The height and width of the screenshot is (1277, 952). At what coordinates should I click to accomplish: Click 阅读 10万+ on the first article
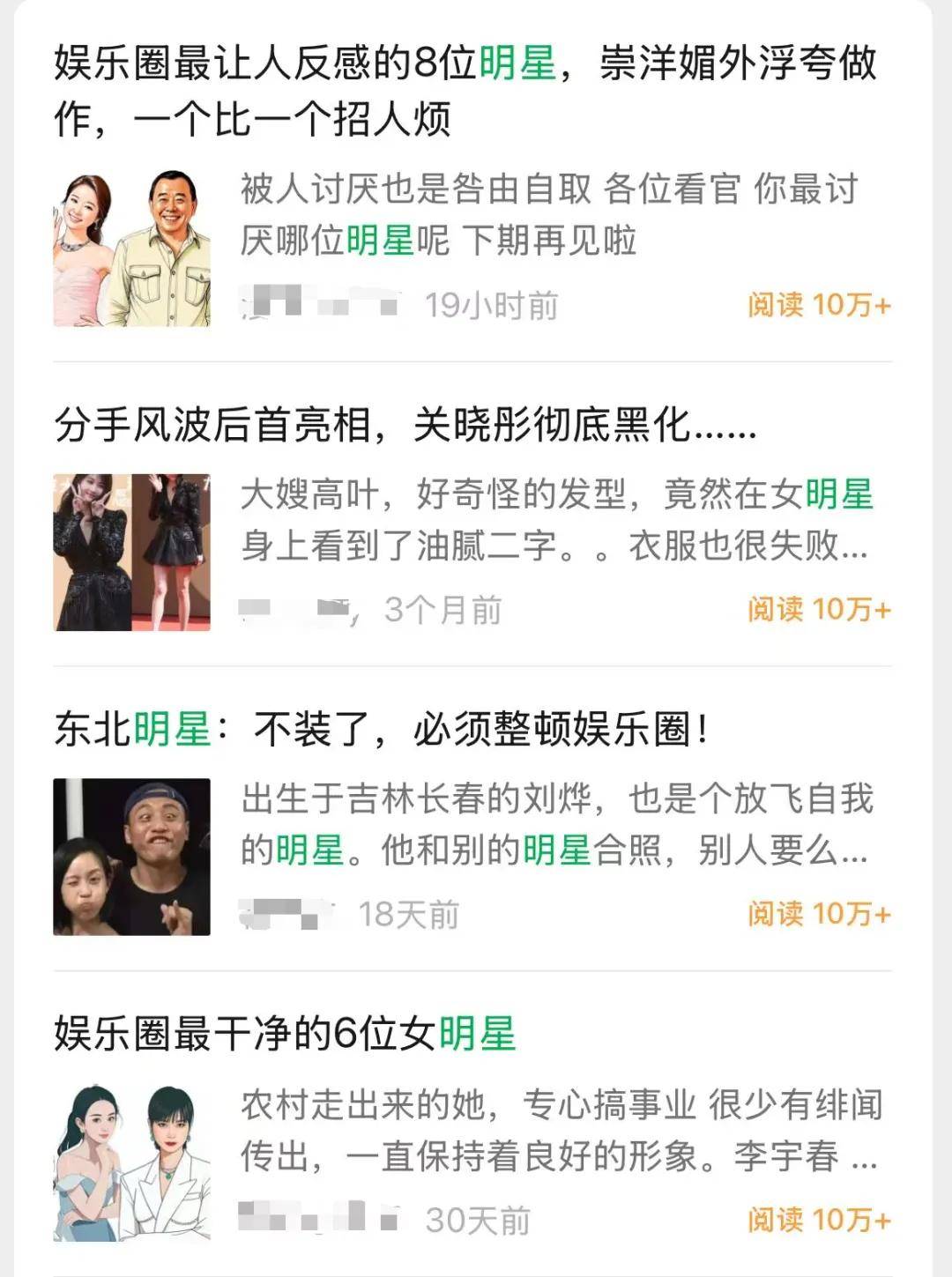(x=820, y=308)
